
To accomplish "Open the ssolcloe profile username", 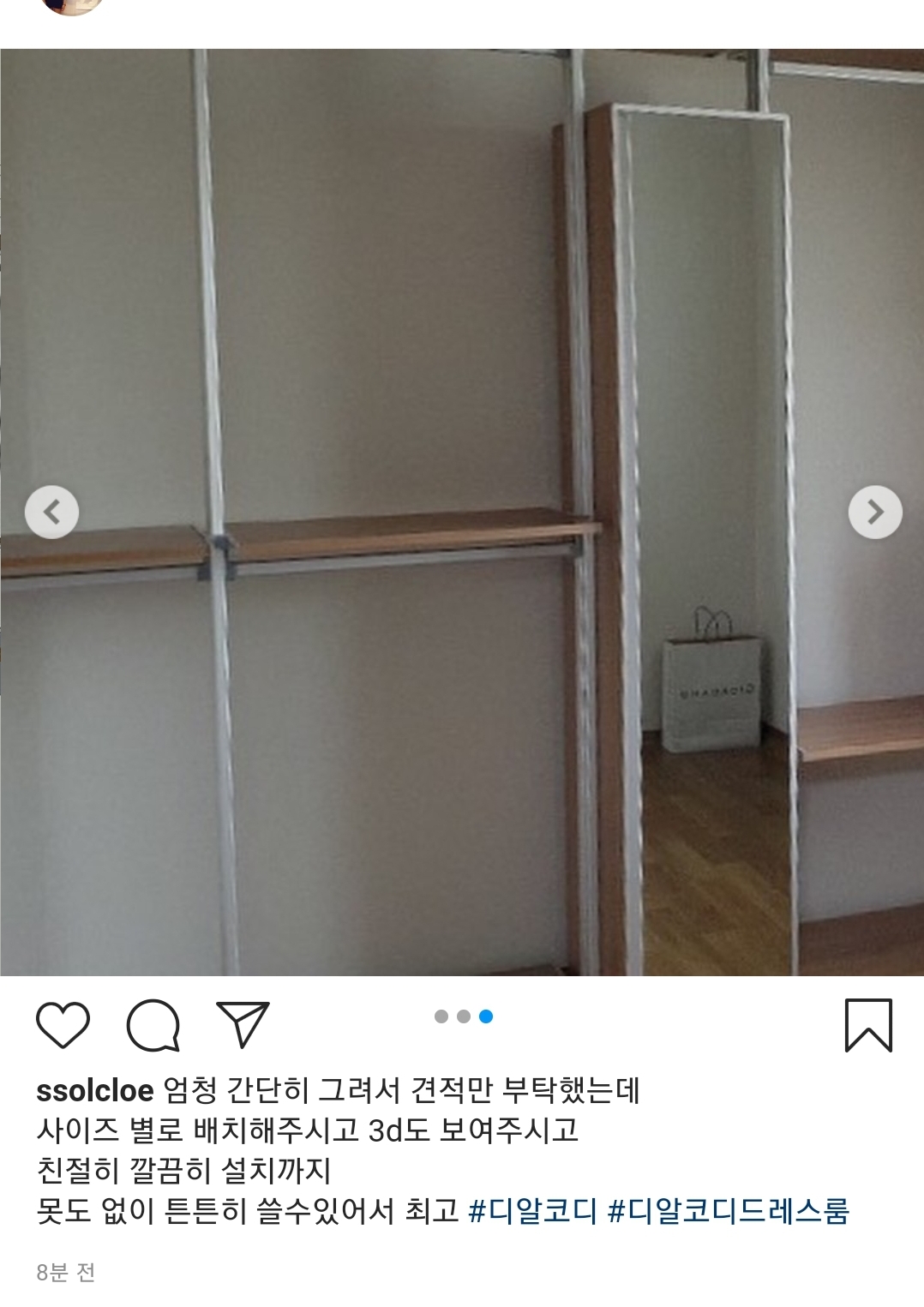I will 94,1090.
